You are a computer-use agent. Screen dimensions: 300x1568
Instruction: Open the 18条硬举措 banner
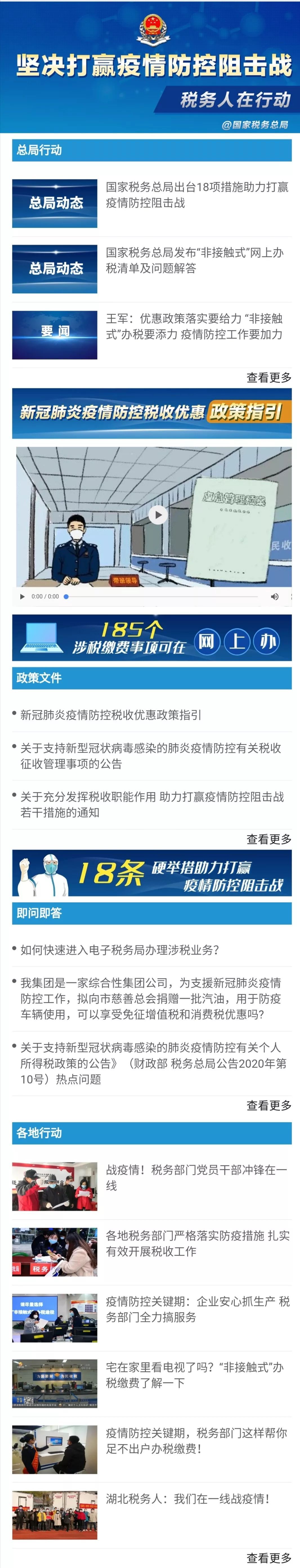click(152, 874)
